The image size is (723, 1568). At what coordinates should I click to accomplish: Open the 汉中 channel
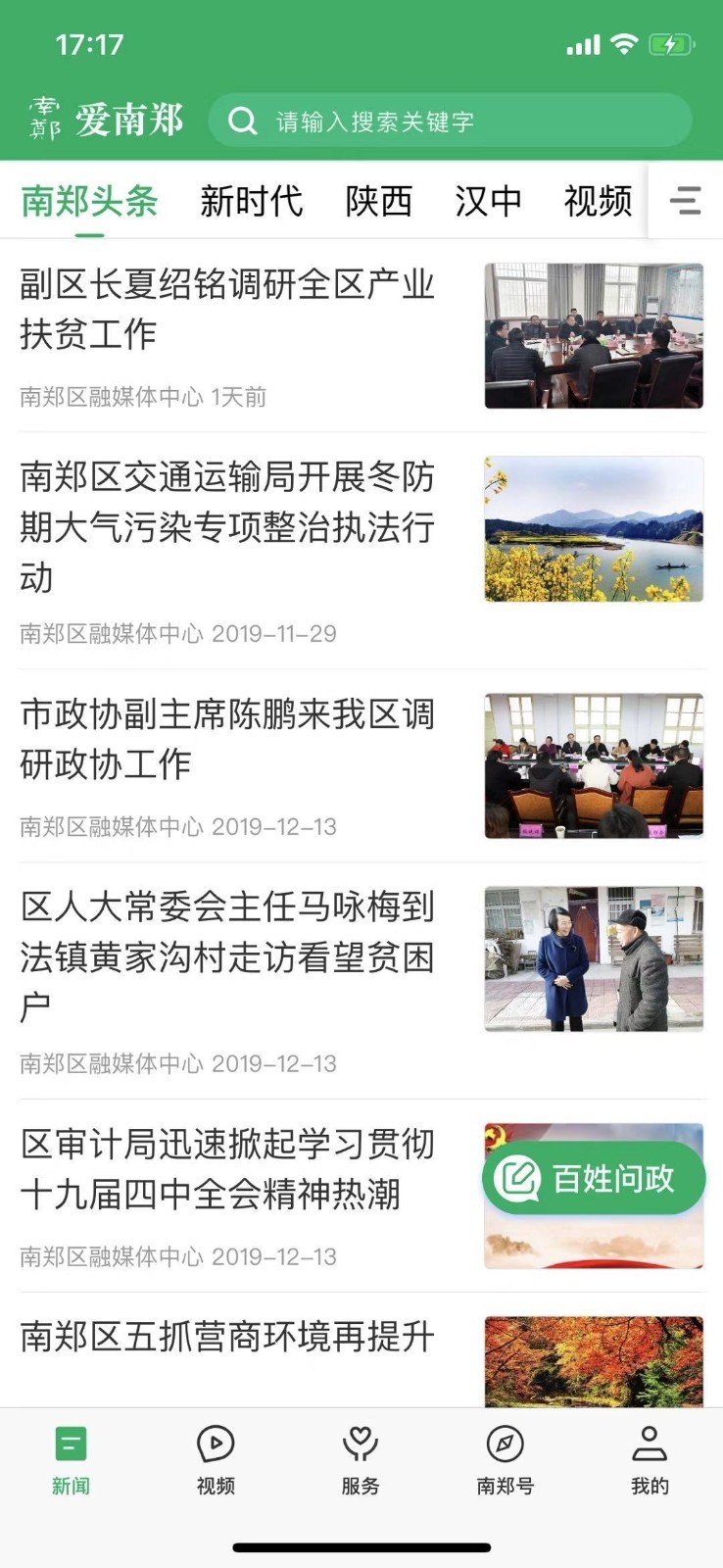point(487,201)
